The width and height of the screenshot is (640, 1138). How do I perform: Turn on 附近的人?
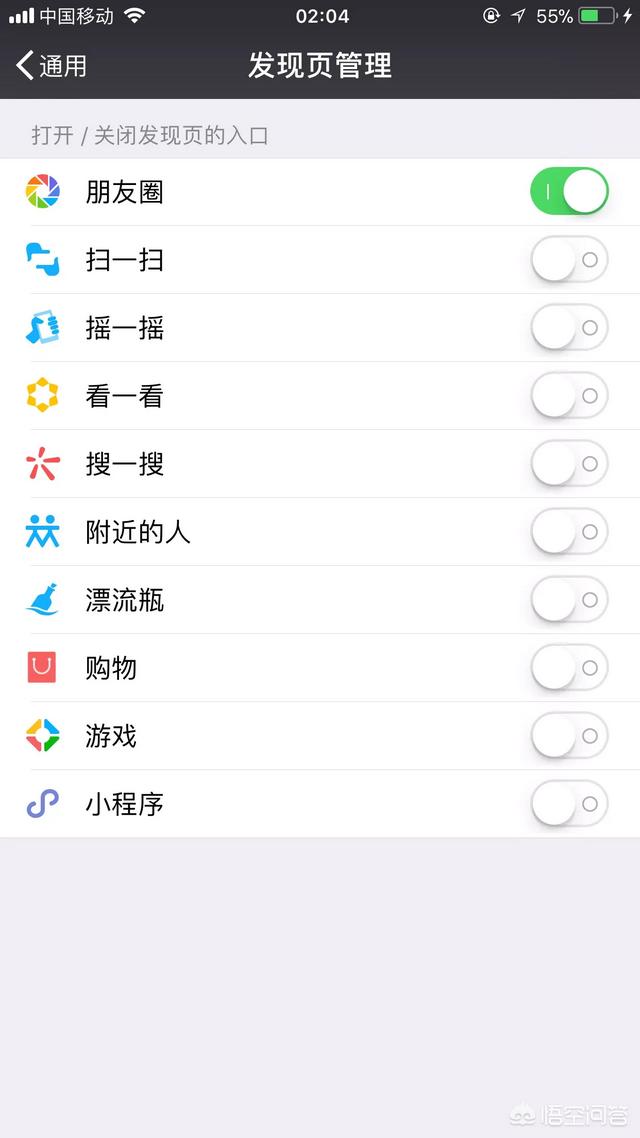tap(570, 532)
